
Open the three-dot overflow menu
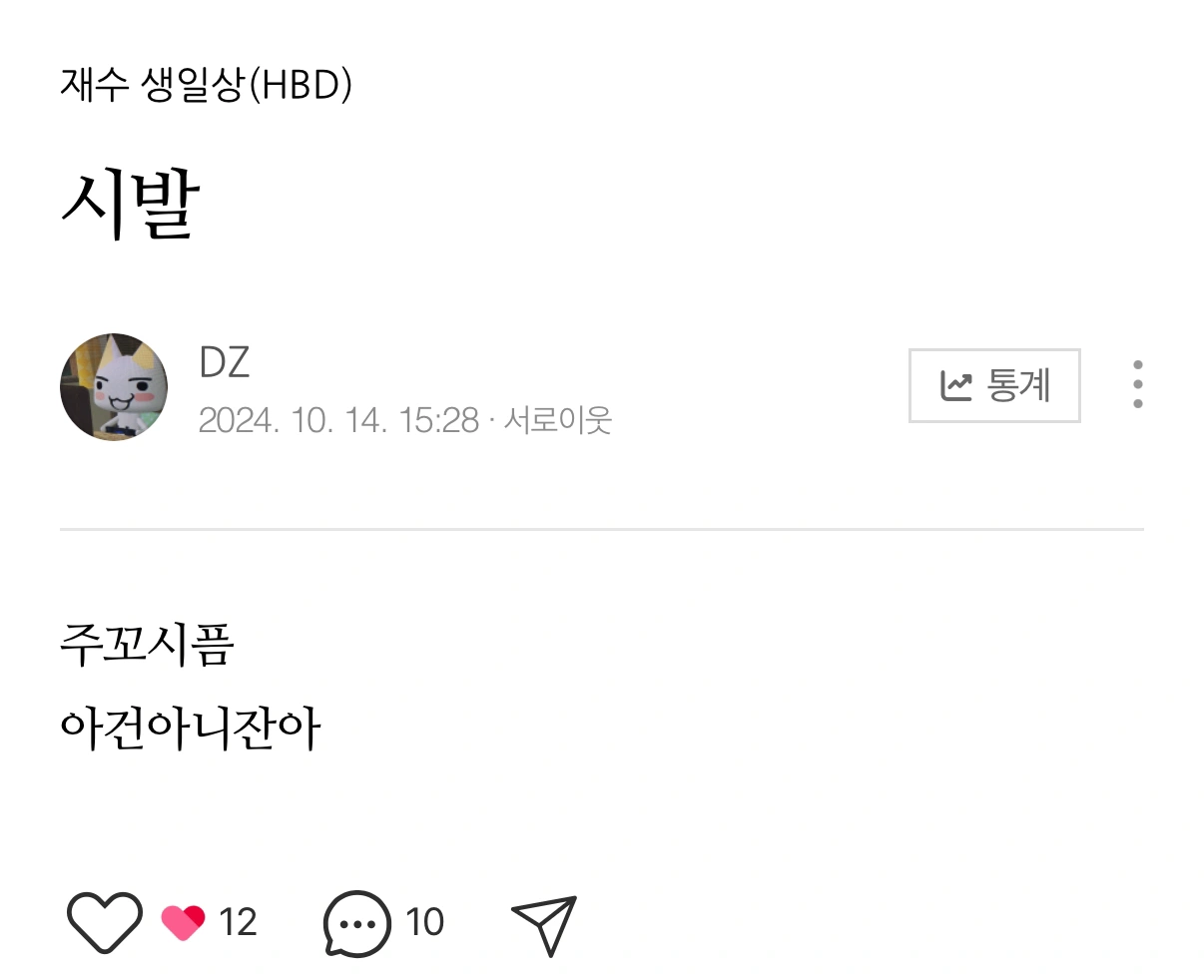click(x=1137, y=384)
